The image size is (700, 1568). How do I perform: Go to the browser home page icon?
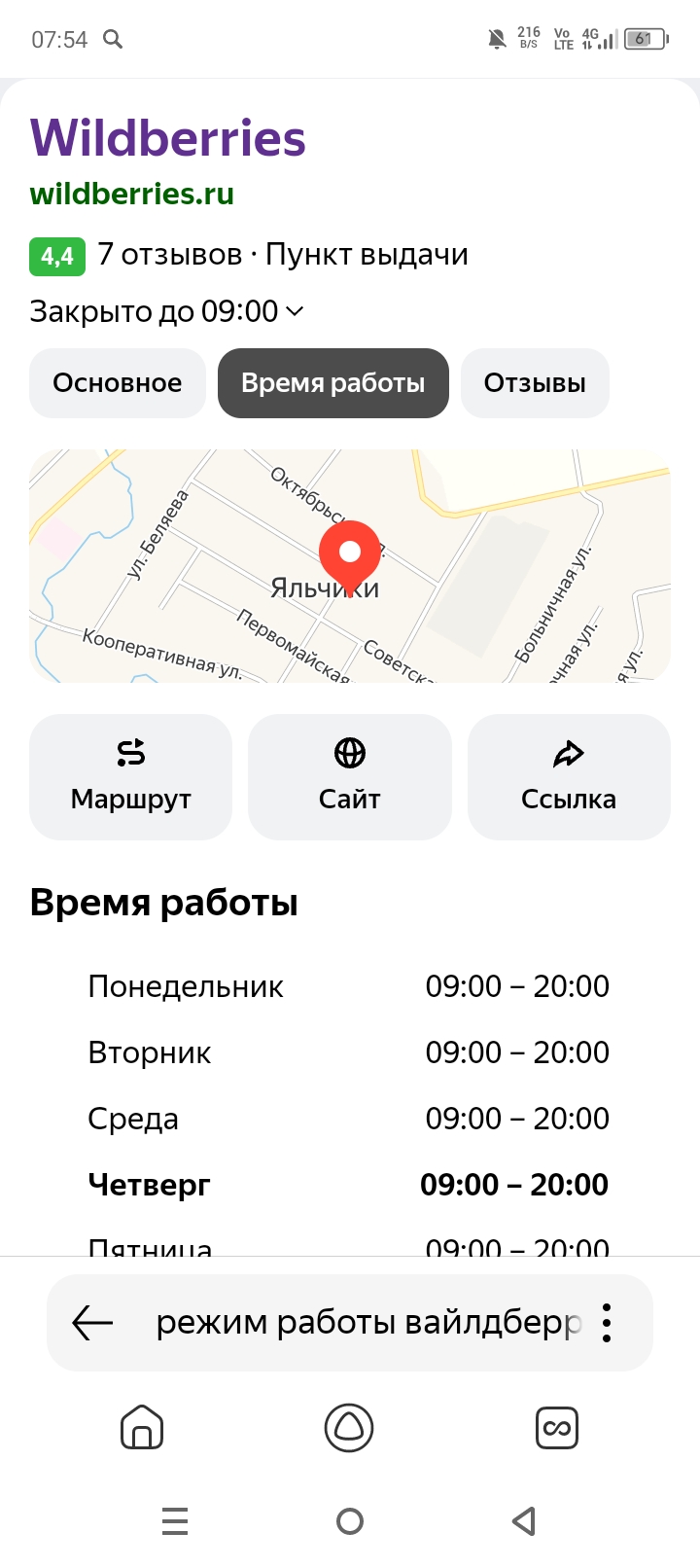click(x=142, y=1428)
